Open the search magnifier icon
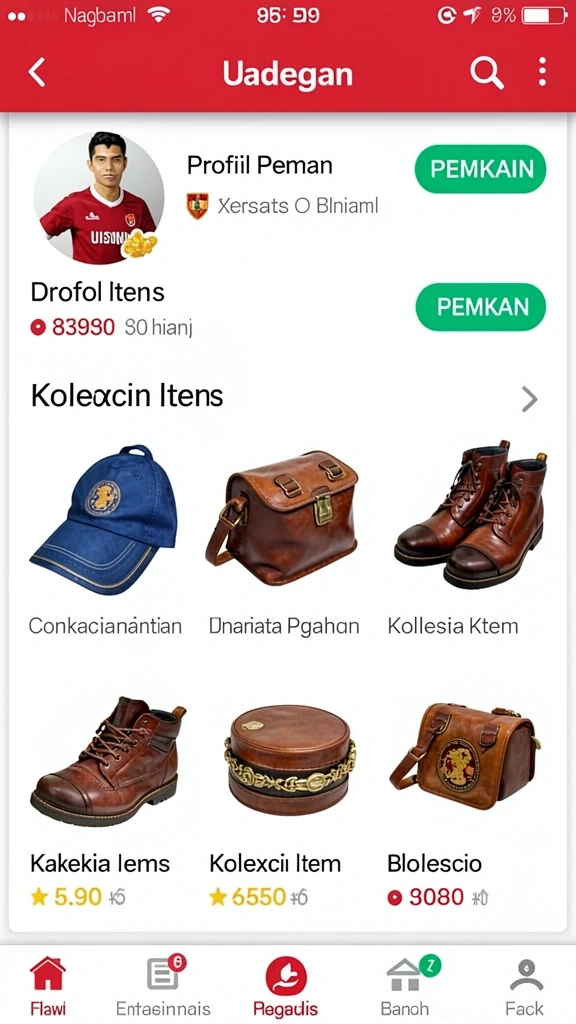The height and width of the screenshot is (1024, 576). (487, 72)
